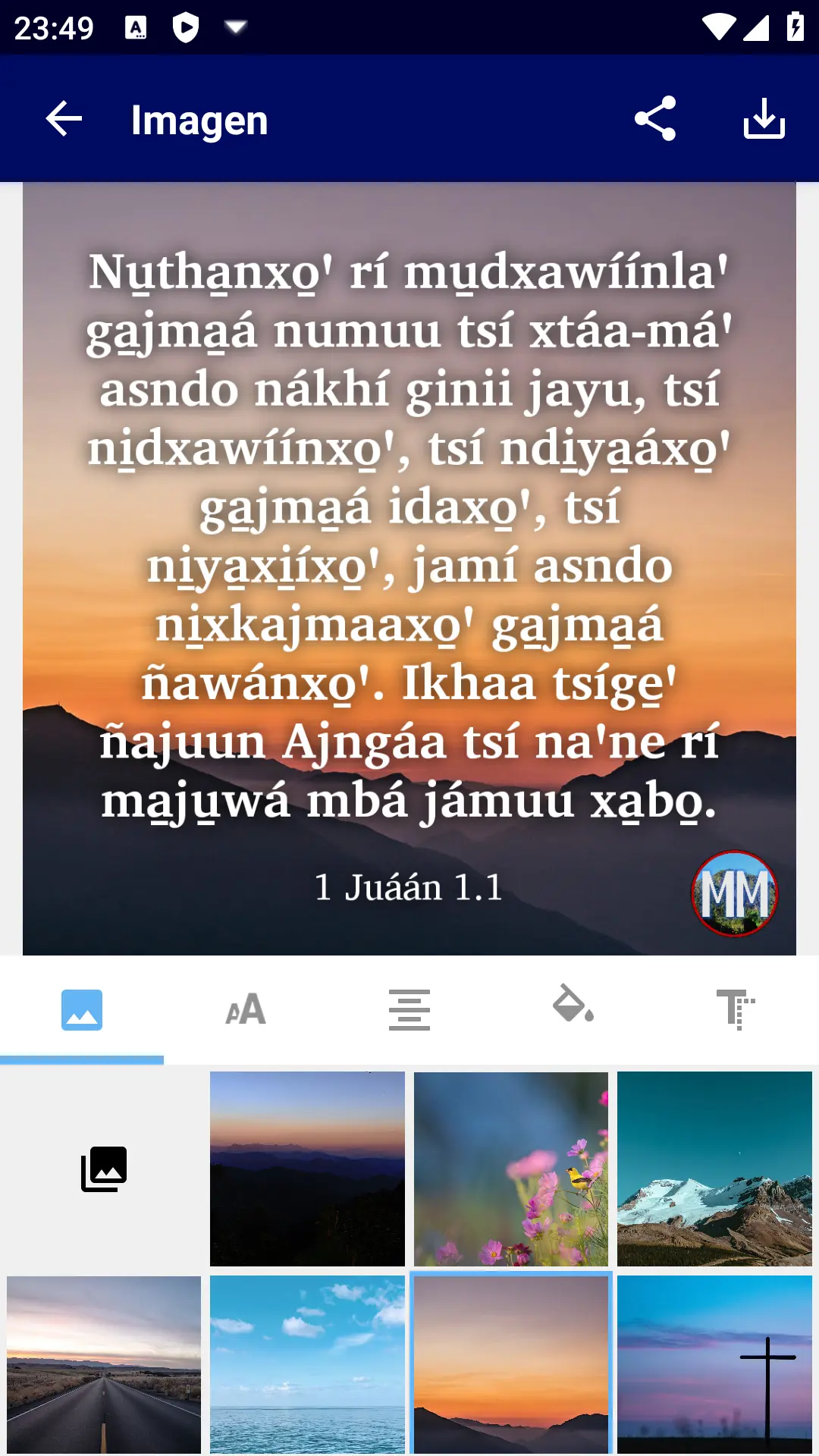Open the color fill tab

[573, 1009]
